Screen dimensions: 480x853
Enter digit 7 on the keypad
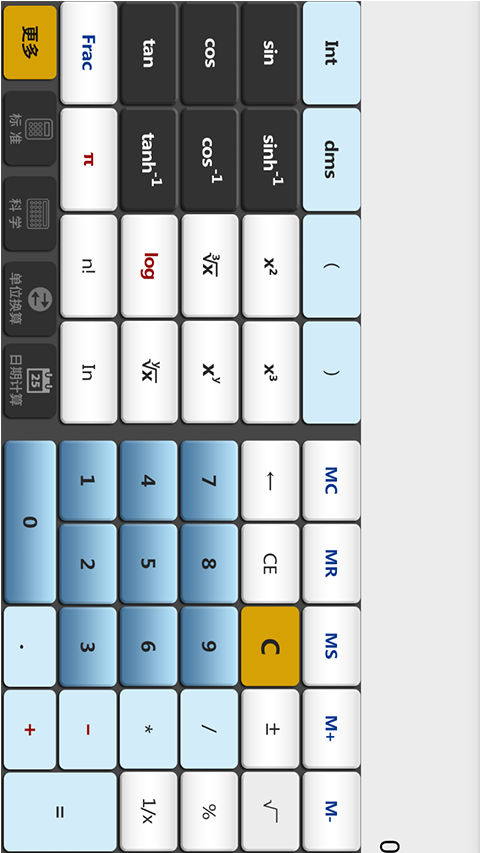click(x=209, y=480)
